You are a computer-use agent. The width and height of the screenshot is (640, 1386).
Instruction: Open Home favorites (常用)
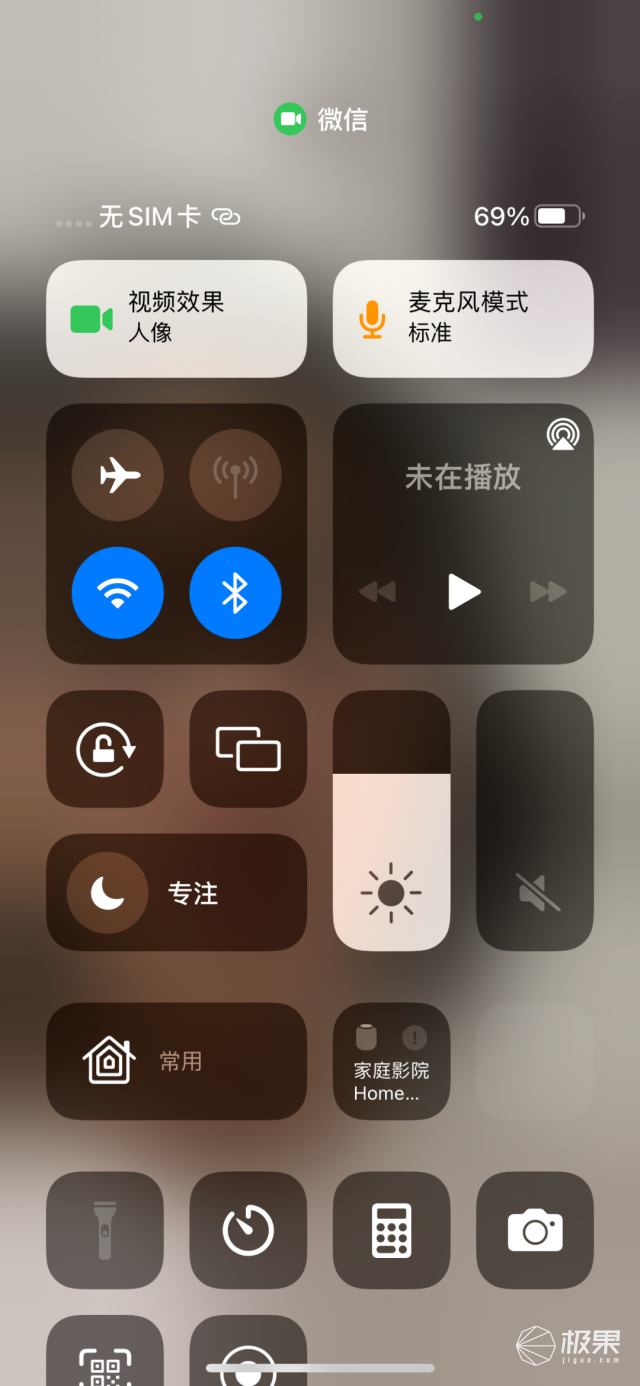pos(176,1061)
